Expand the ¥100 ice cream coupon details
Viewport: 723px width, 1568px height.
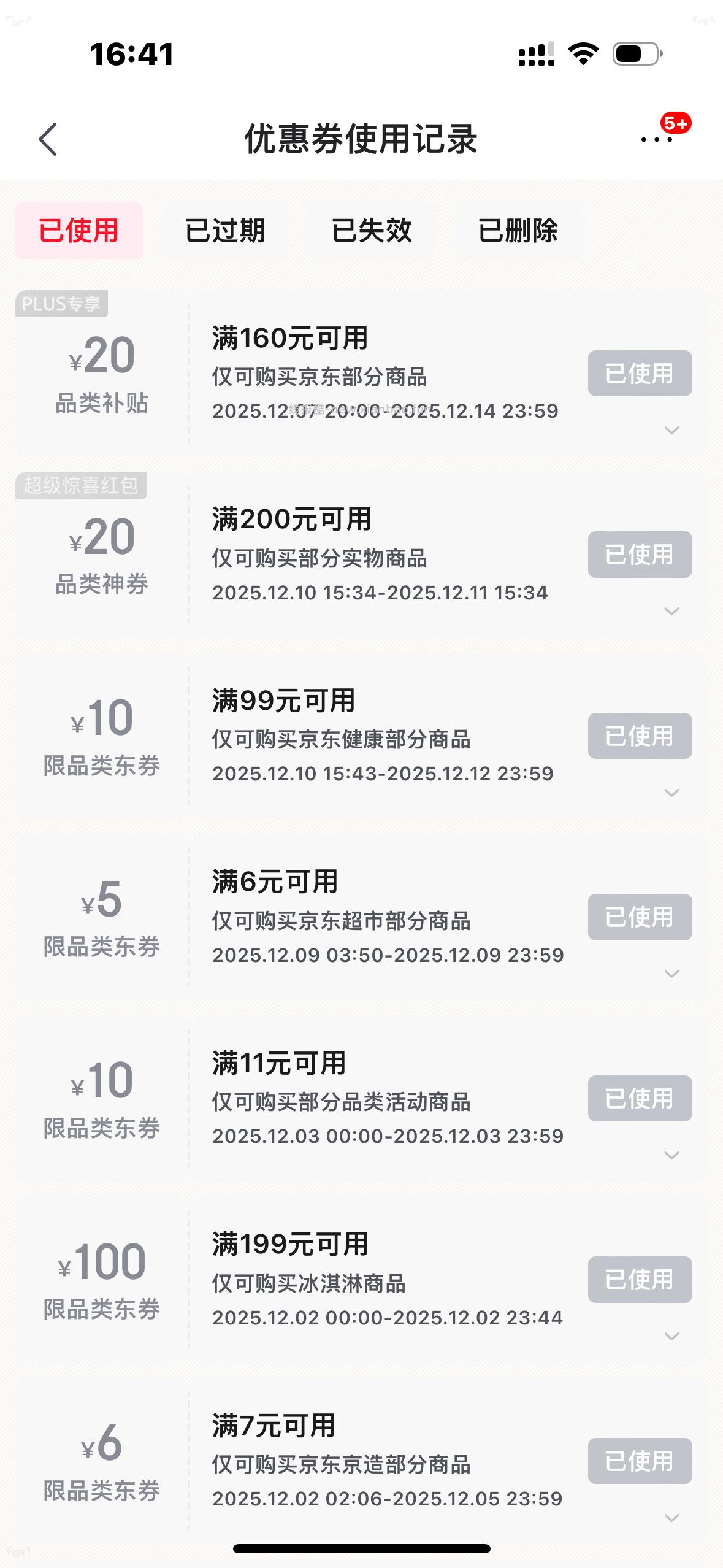point(672,1335)
